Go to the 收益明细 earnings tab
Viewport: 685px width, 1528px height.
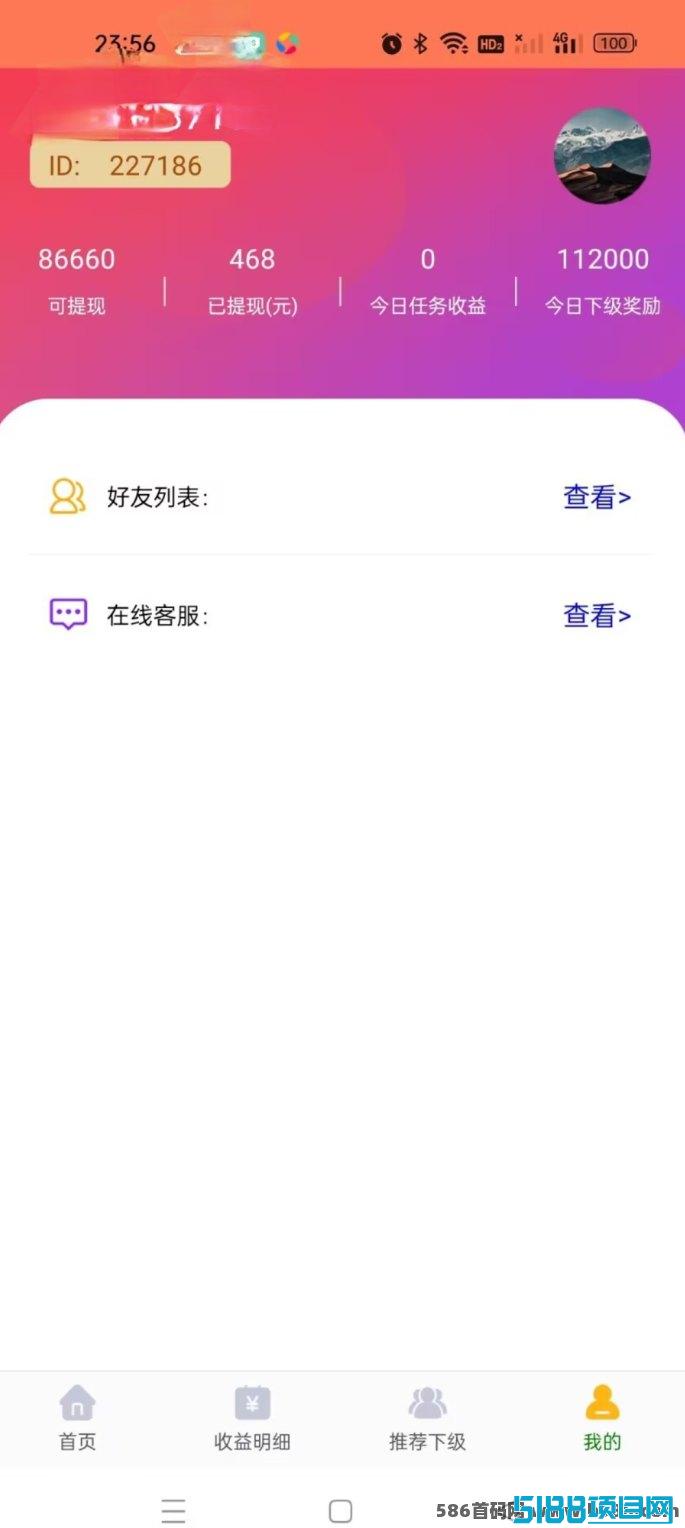[252, 1418]
